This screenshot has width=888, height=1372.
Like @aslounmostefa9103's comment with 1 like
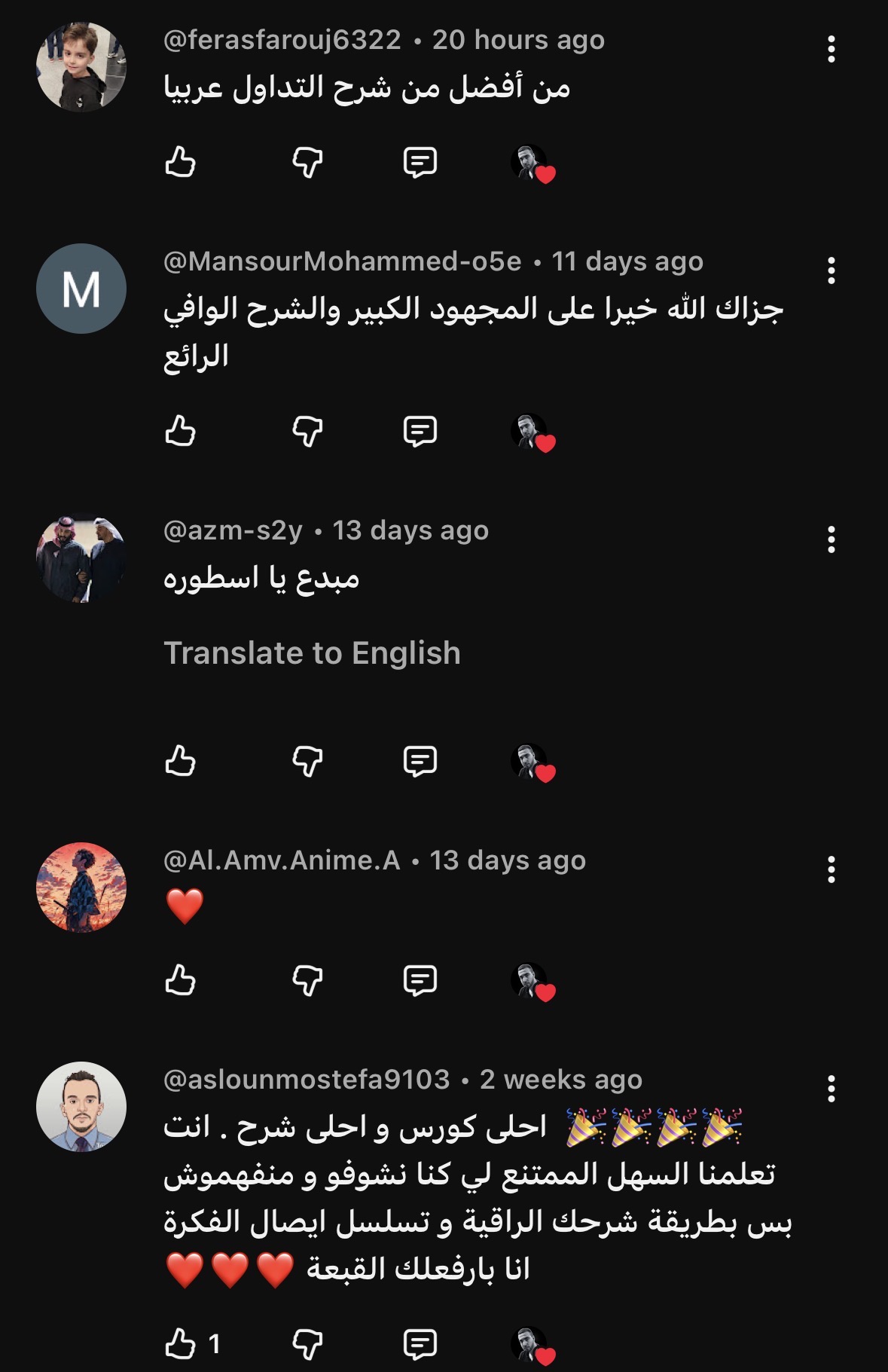click(180, 1343)
